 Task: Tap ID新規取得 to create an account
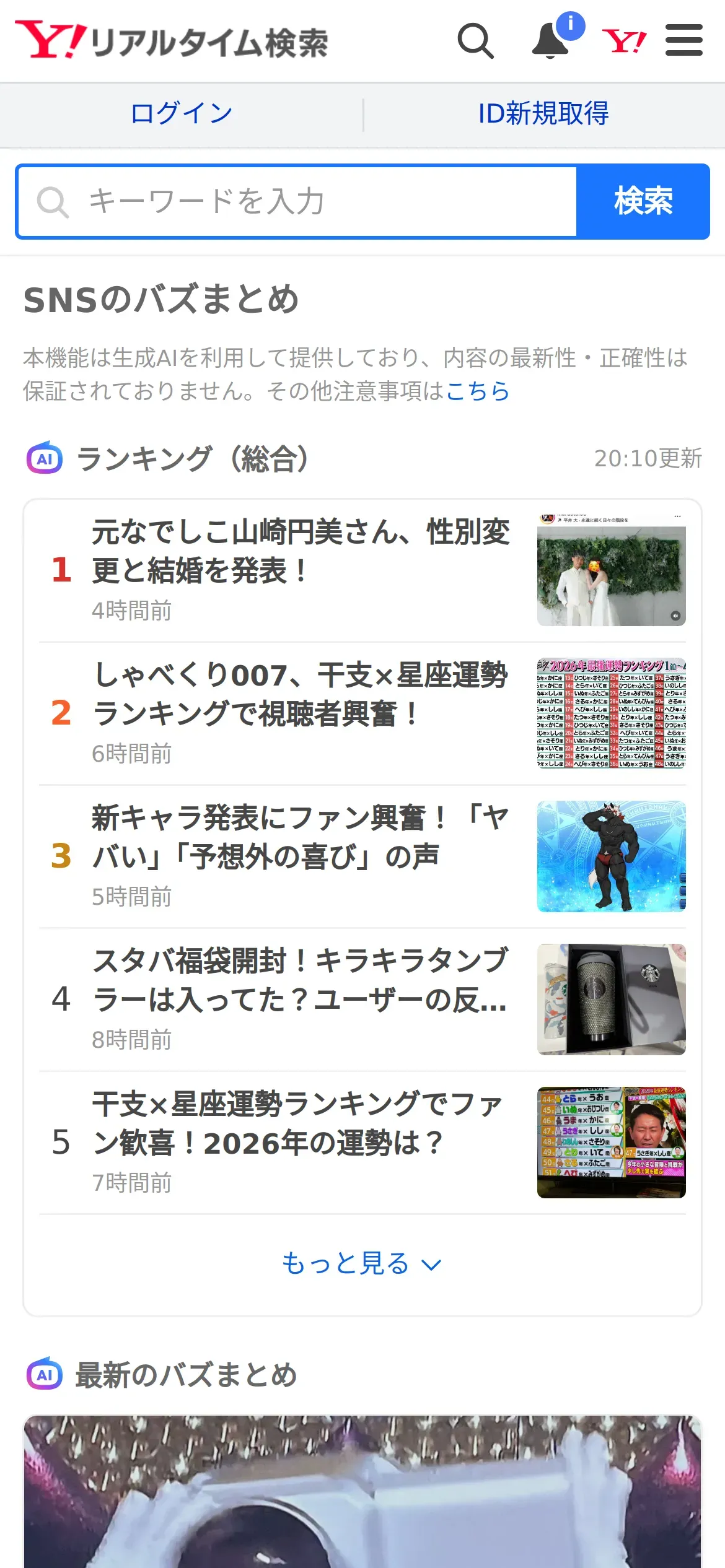[543, 114]
